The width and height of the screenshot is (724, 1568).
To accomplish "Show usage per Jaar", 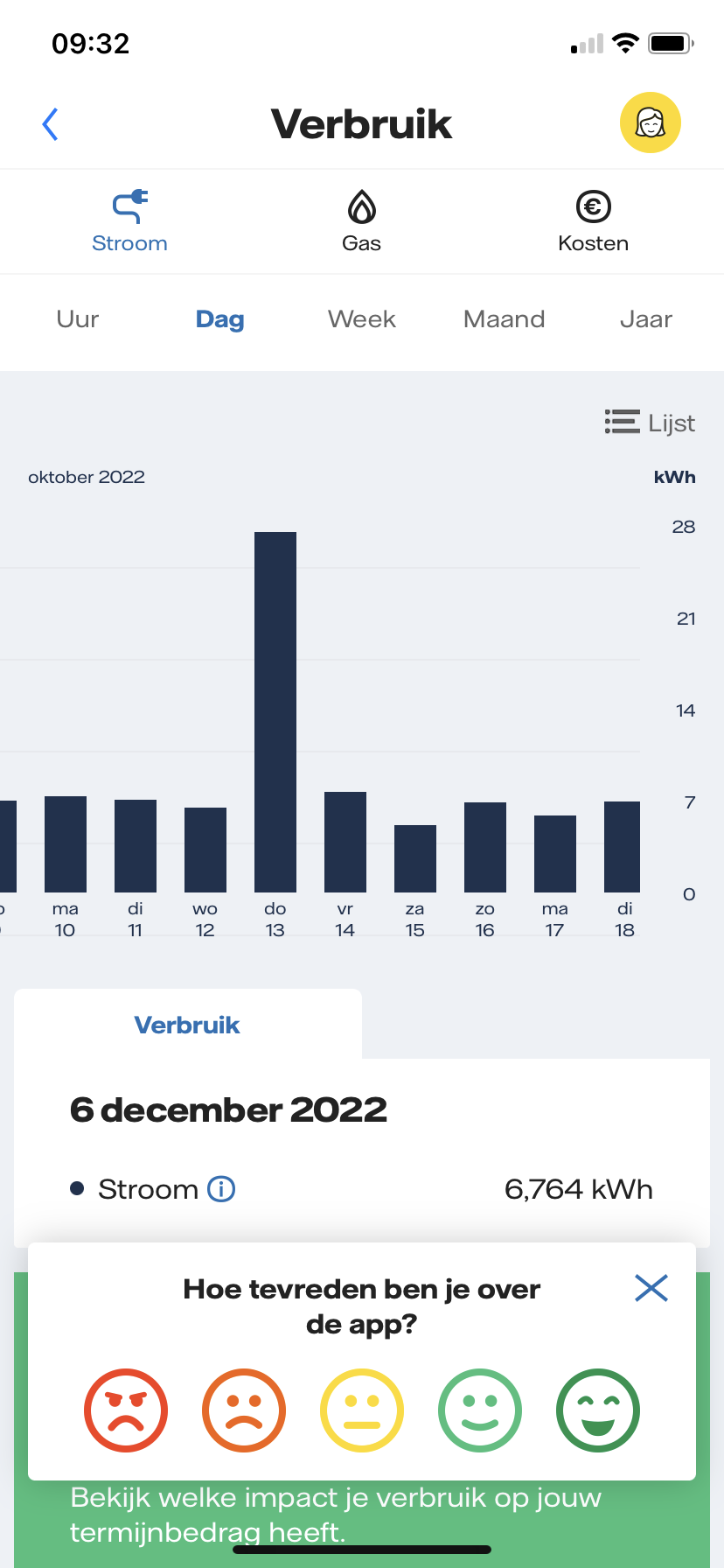I will pos(645,319).
